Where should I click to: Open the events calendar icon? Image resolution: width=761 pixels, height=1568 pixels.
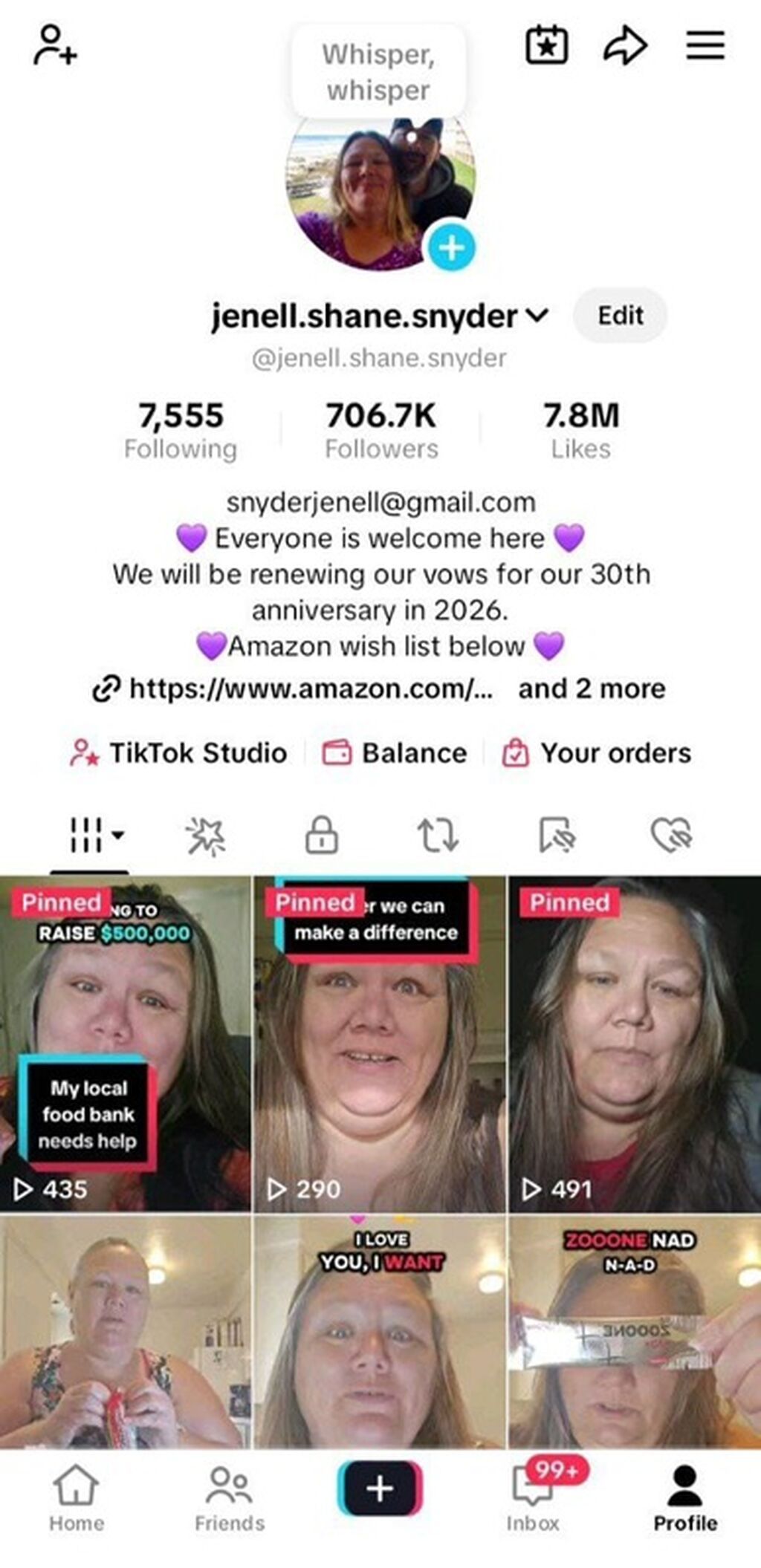546,46
